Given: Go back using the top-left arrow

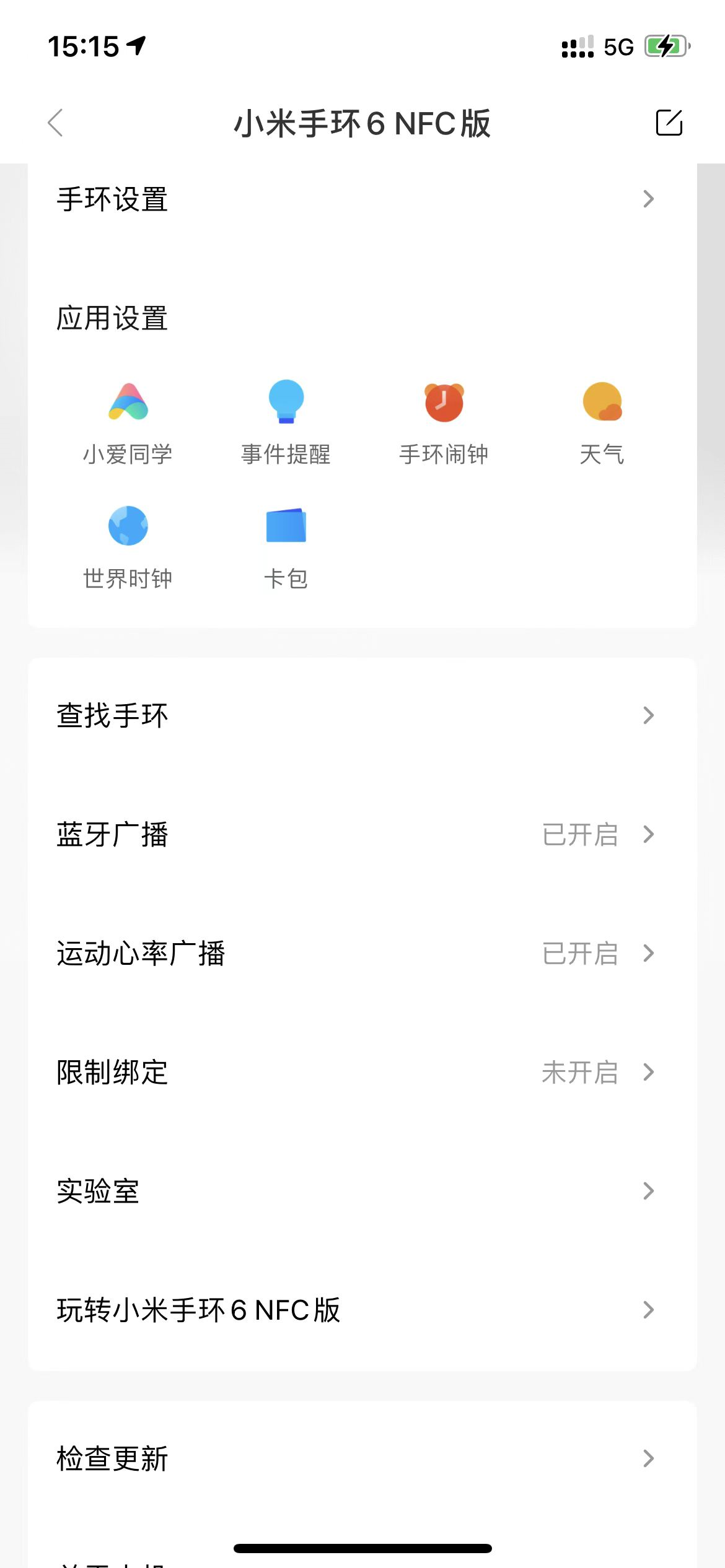Looking at the screenshot, I should click(x=56, y=123).
